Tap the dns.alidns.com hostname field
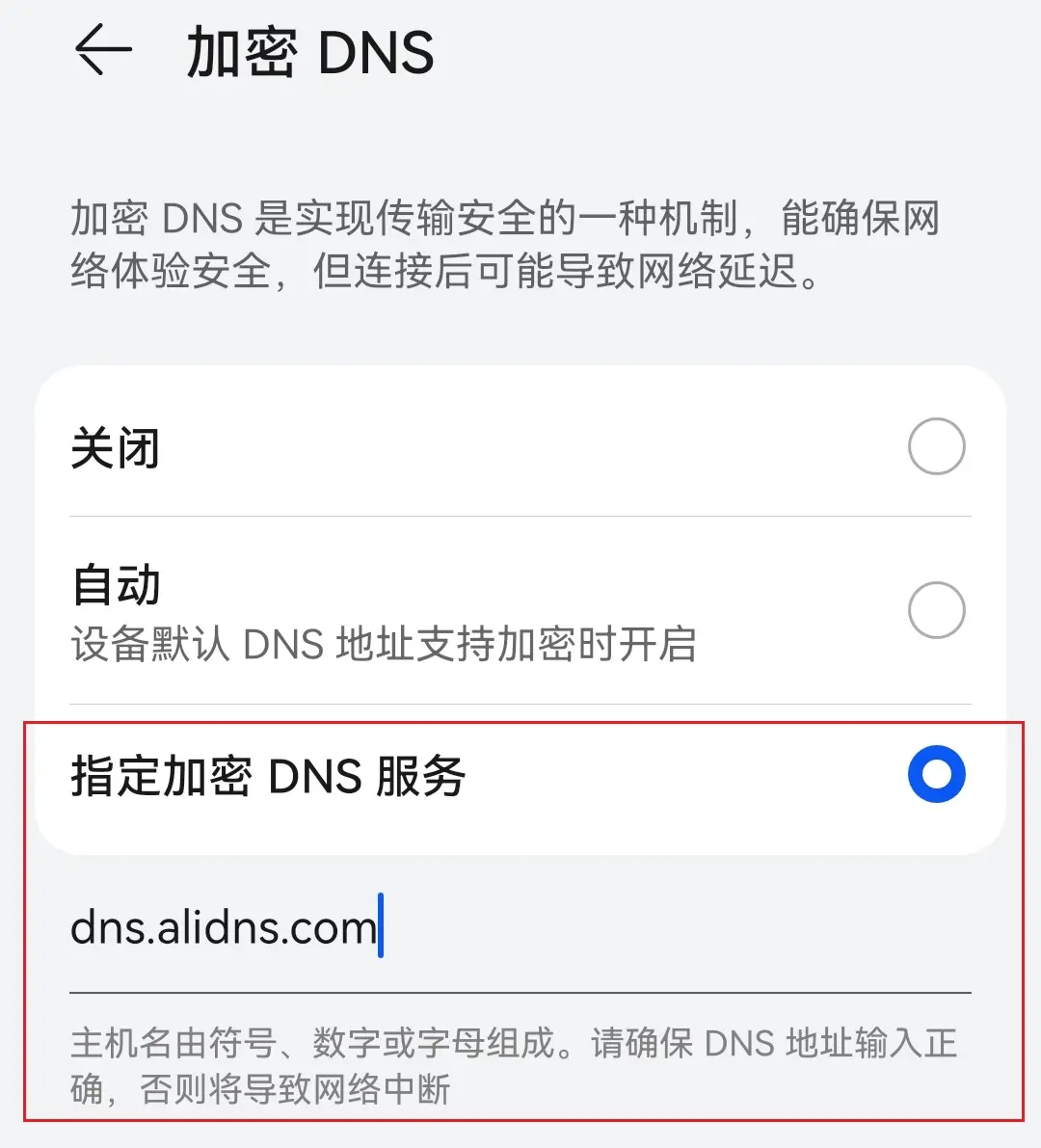Image resolution: width=1041 pixels, height=1148 pixels. (519, 929)
